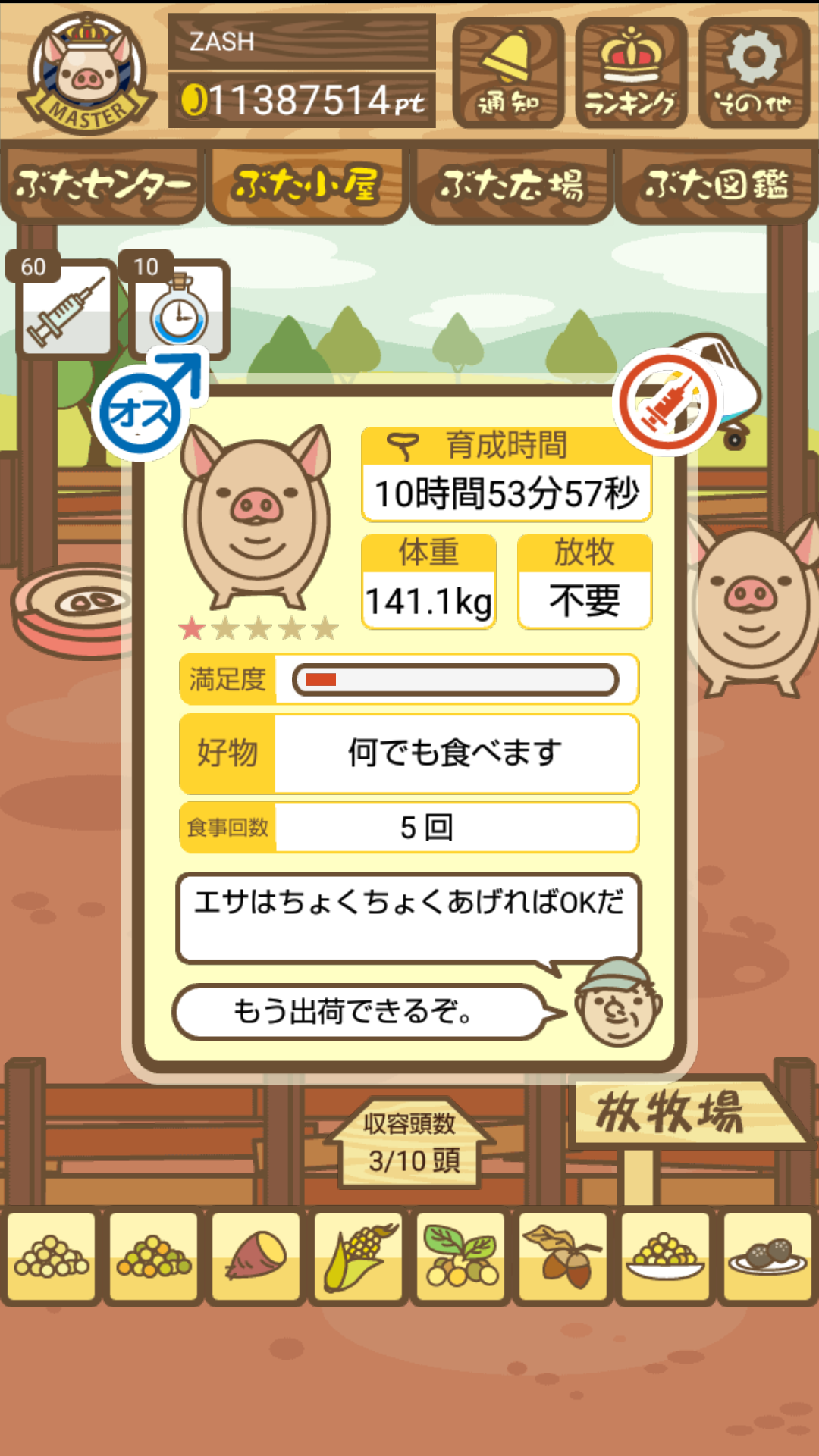Select the dark truffles on a plate
The height and width of the screenshot is (1456, 819).
click(x=767, y=1256)
